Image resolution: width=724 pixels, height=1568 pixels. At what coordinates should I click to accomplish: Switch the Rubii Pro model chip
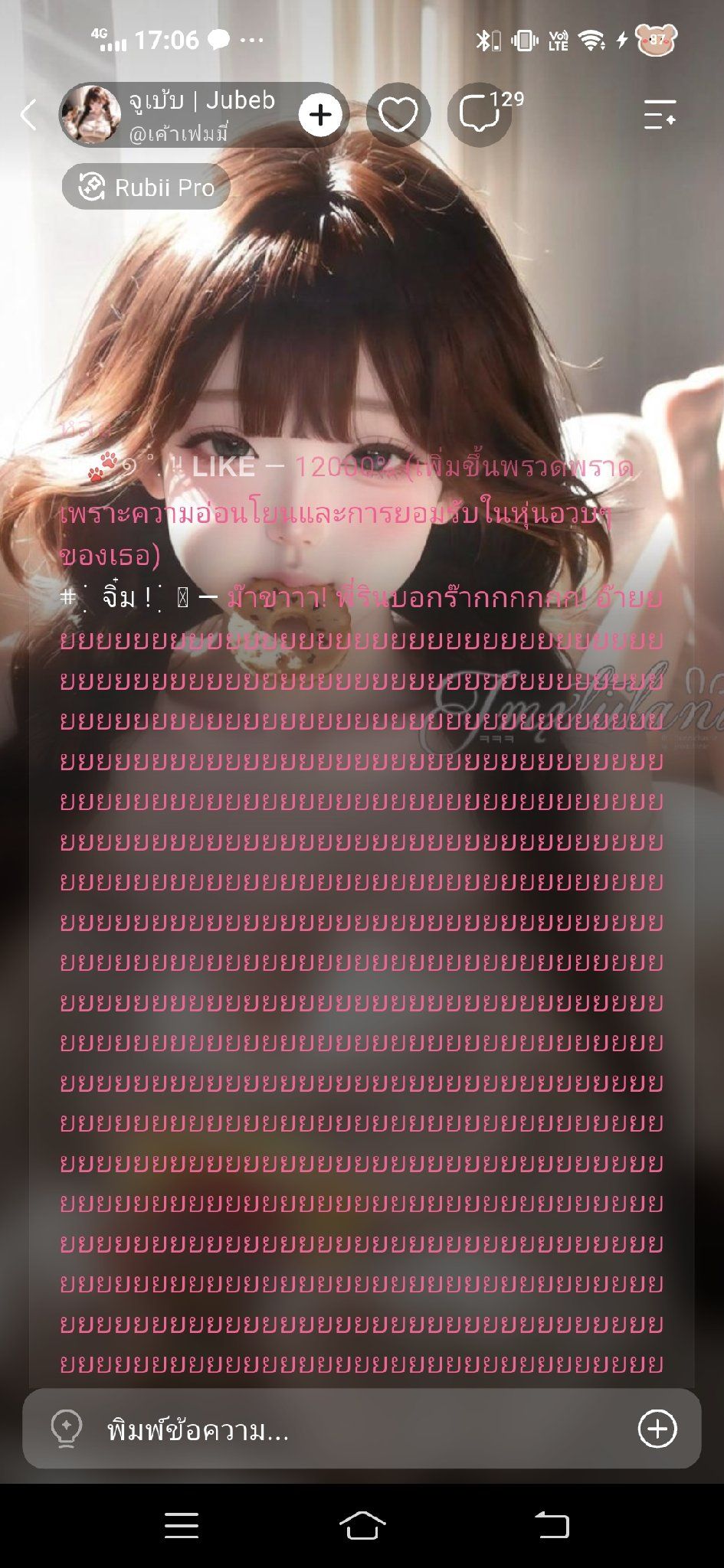tap(146, 187)
